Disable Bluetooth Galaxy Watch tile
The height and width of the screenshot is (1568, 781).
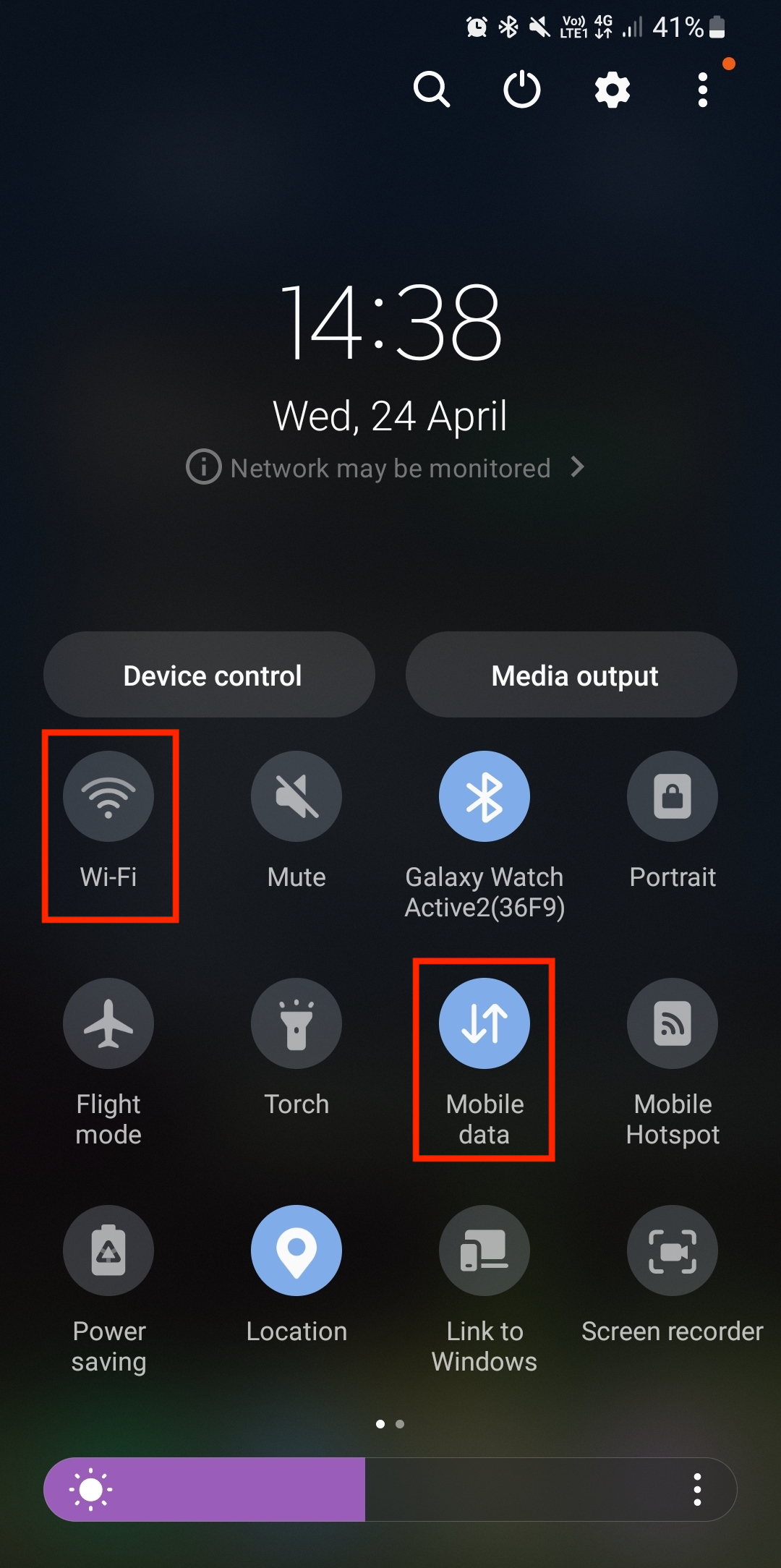(485, 796)
